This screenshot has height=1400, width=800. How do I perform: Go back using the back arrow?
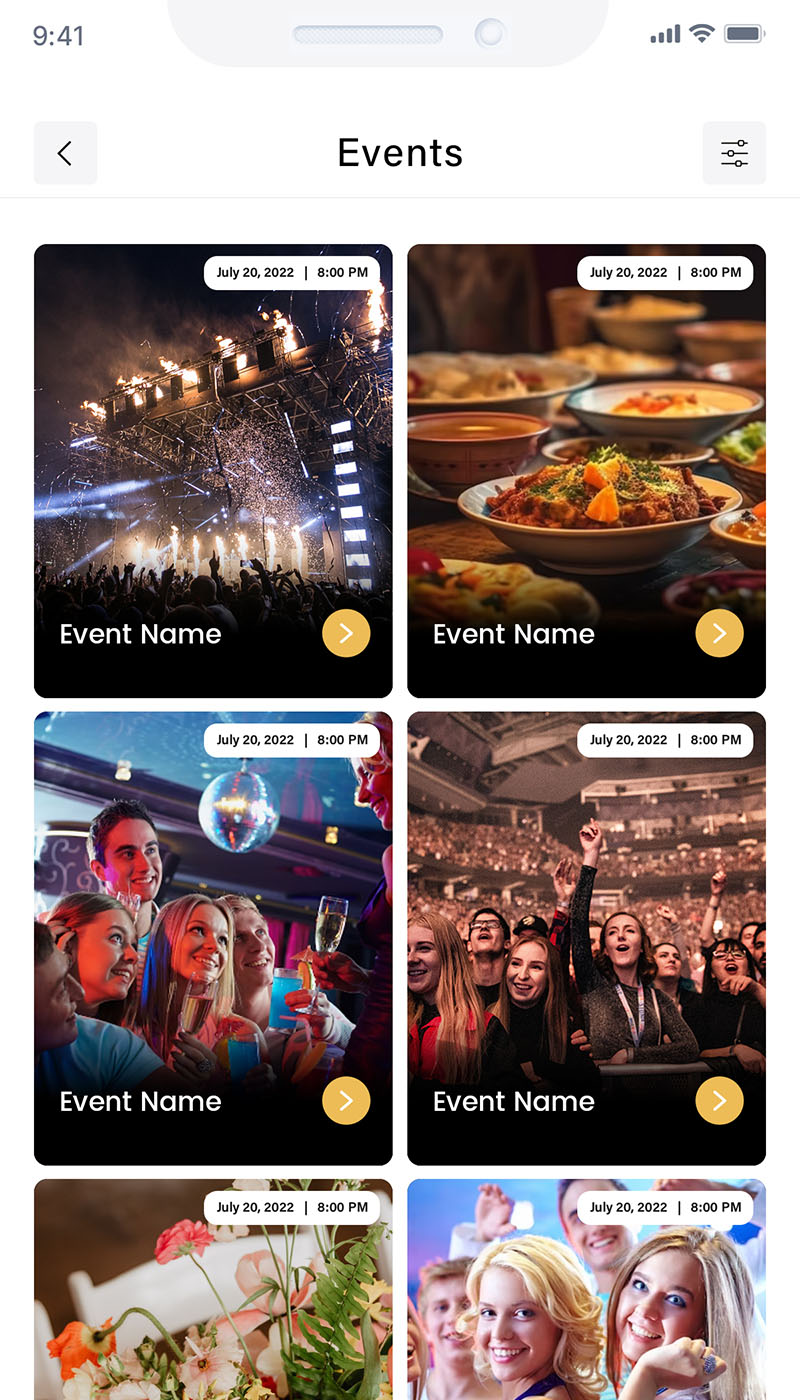point(65,153)
